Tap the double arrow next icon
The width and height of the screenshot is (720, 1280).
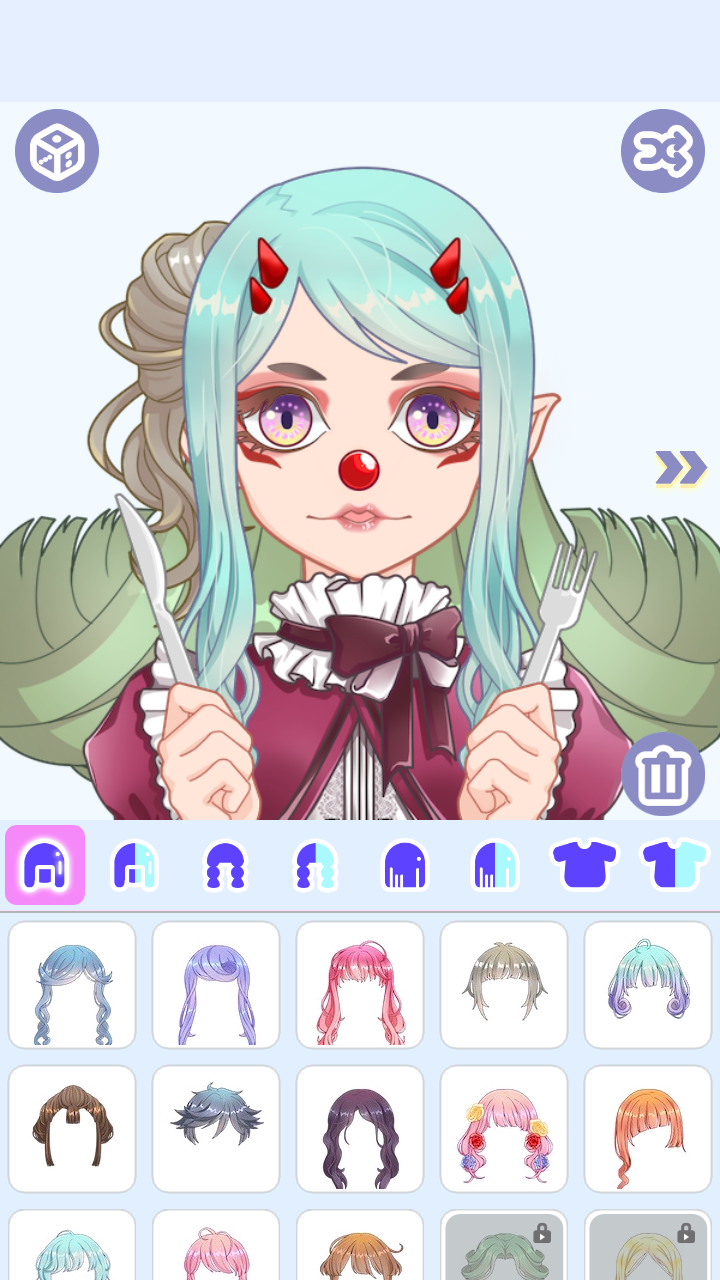point(680,468)
